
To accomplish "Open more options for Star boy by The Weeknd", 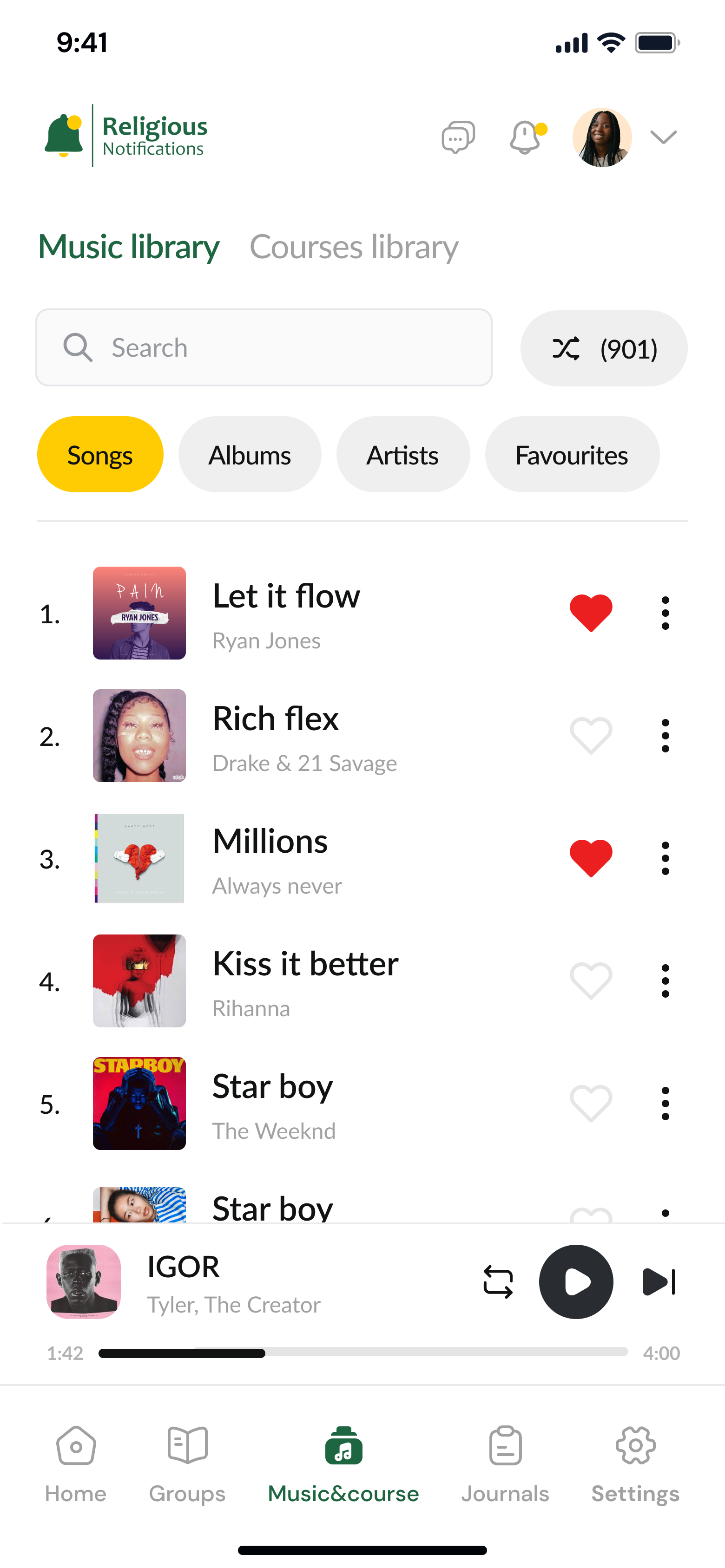I will point(666,1104).
